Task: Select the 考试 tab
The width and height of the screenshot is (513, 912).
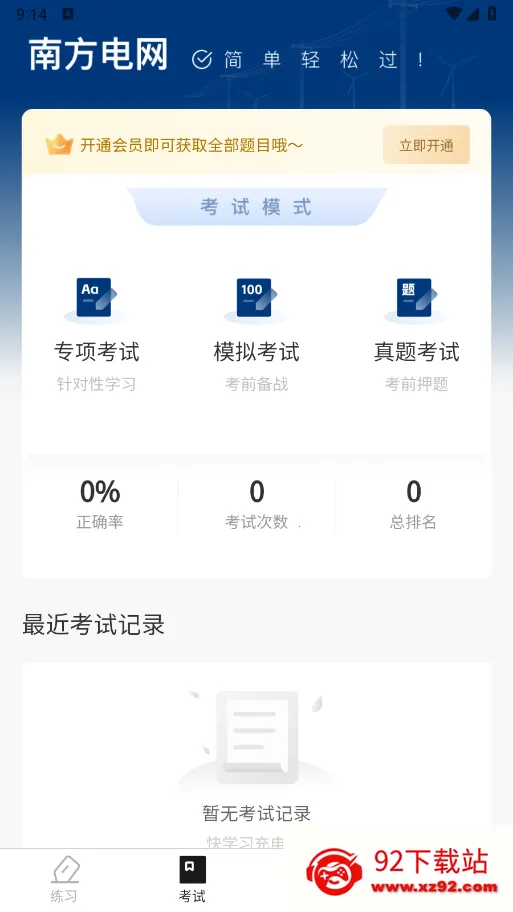Action: 193,879
